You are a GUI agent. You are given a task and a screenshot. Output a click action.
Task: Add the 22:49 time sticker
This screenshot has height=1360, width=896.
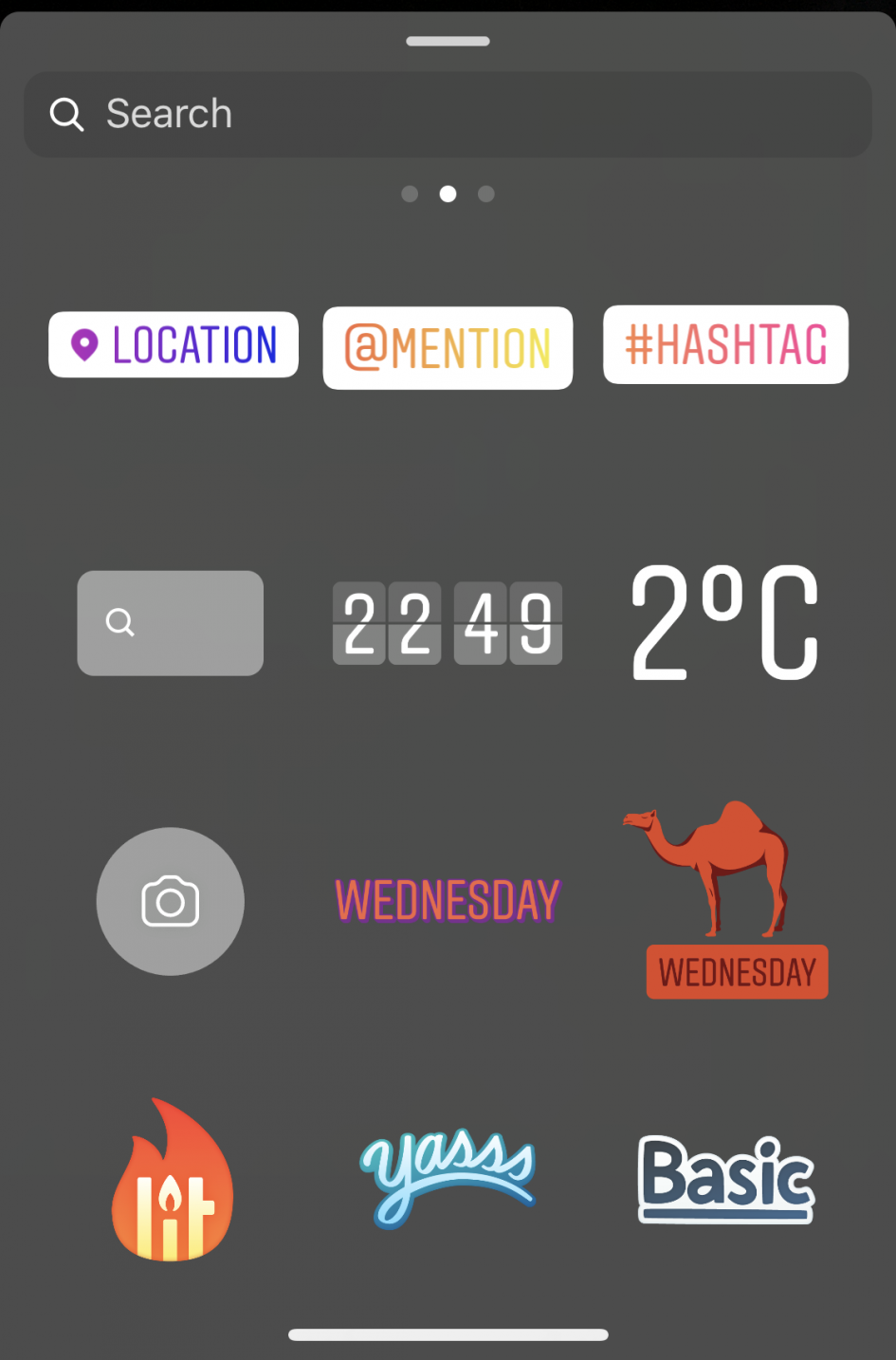(x=448, y=623)
